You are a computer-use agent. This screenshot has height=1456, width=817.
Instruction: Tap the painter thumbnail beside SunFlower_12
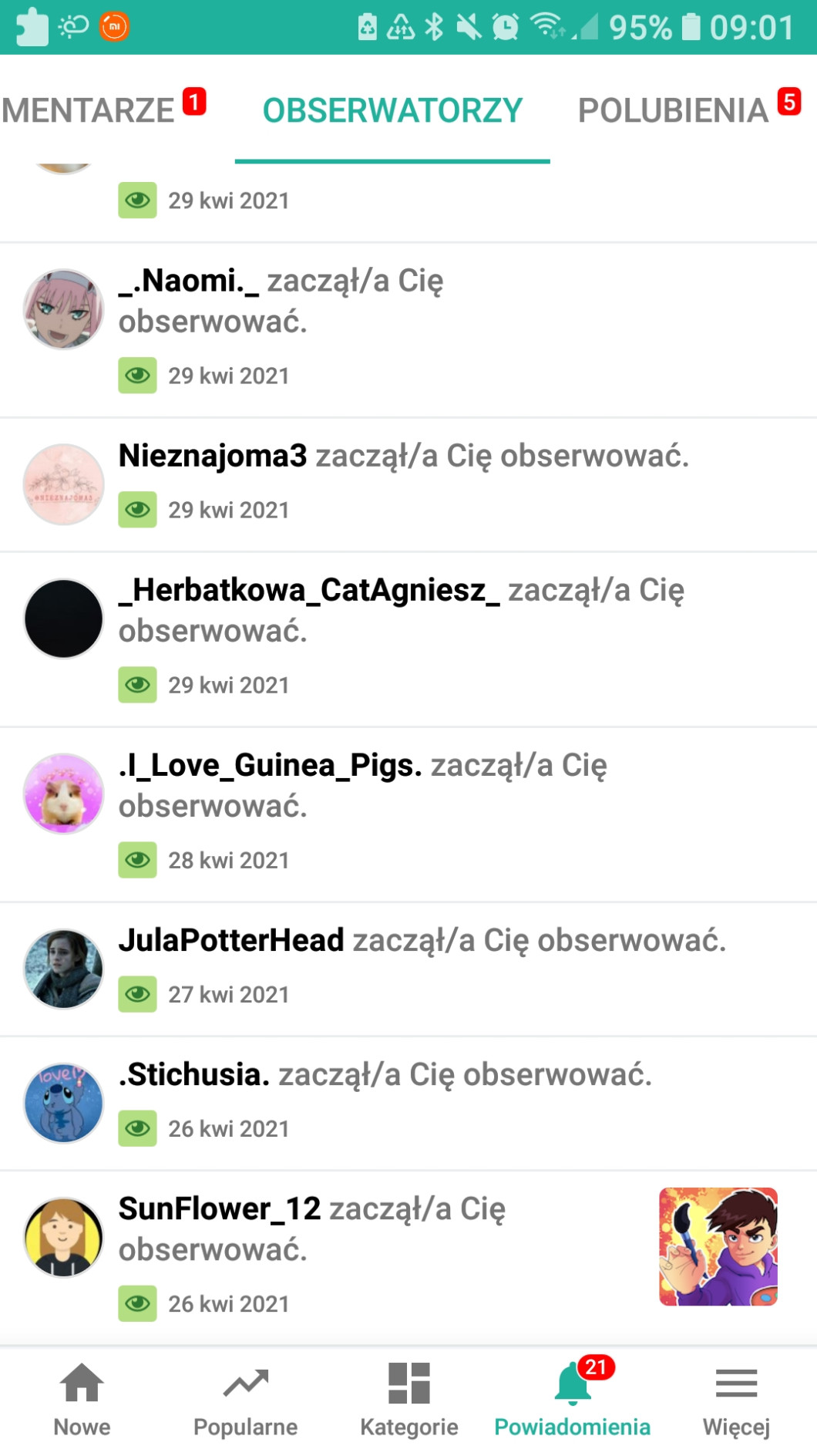tap(718, 1246)
